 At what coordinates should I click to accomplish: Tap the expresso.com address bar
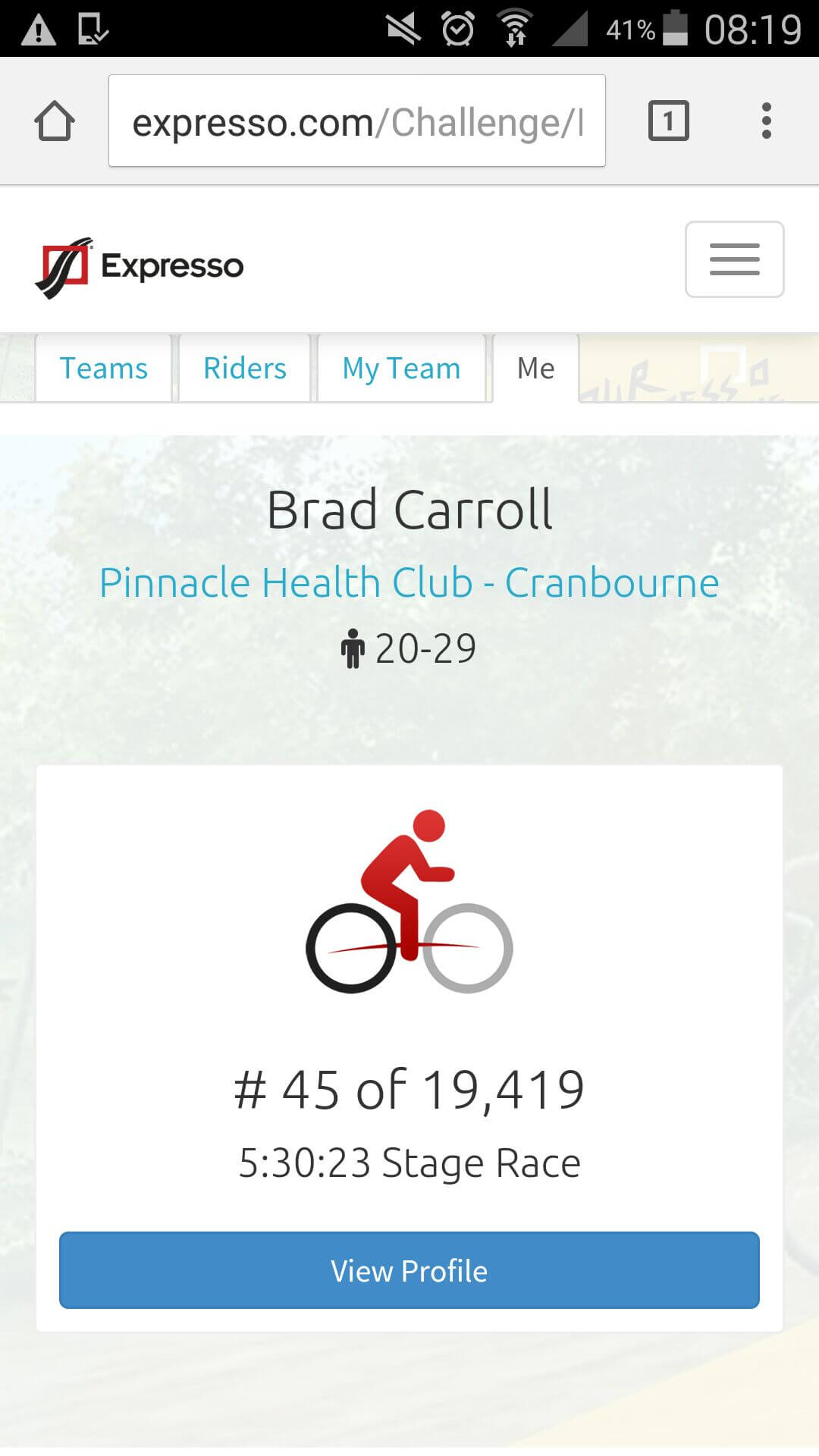click(x=357, y=121)
